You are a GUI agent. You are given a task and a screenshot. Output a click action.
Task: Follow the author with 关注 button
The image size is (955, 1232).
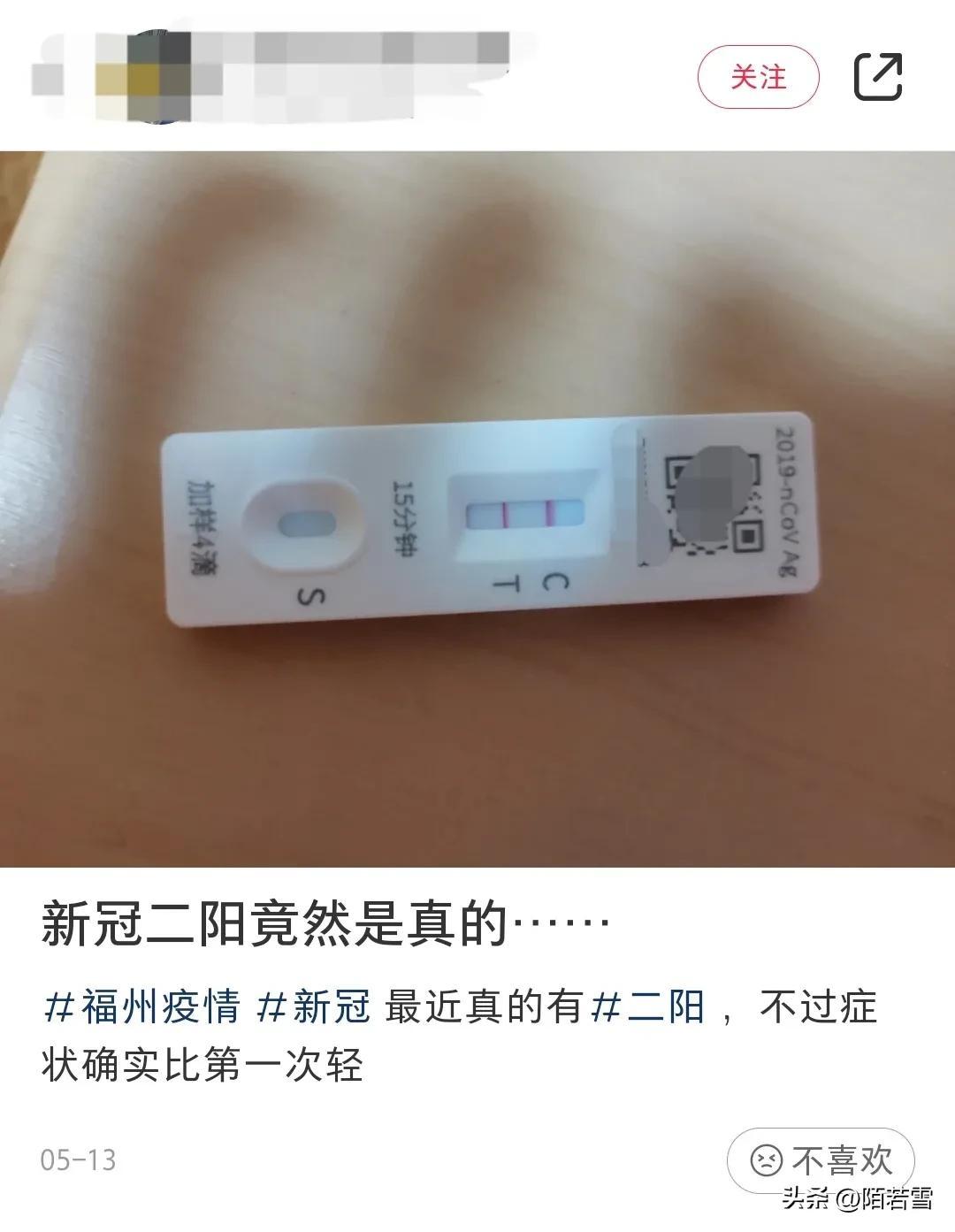(x=758, y=77)
